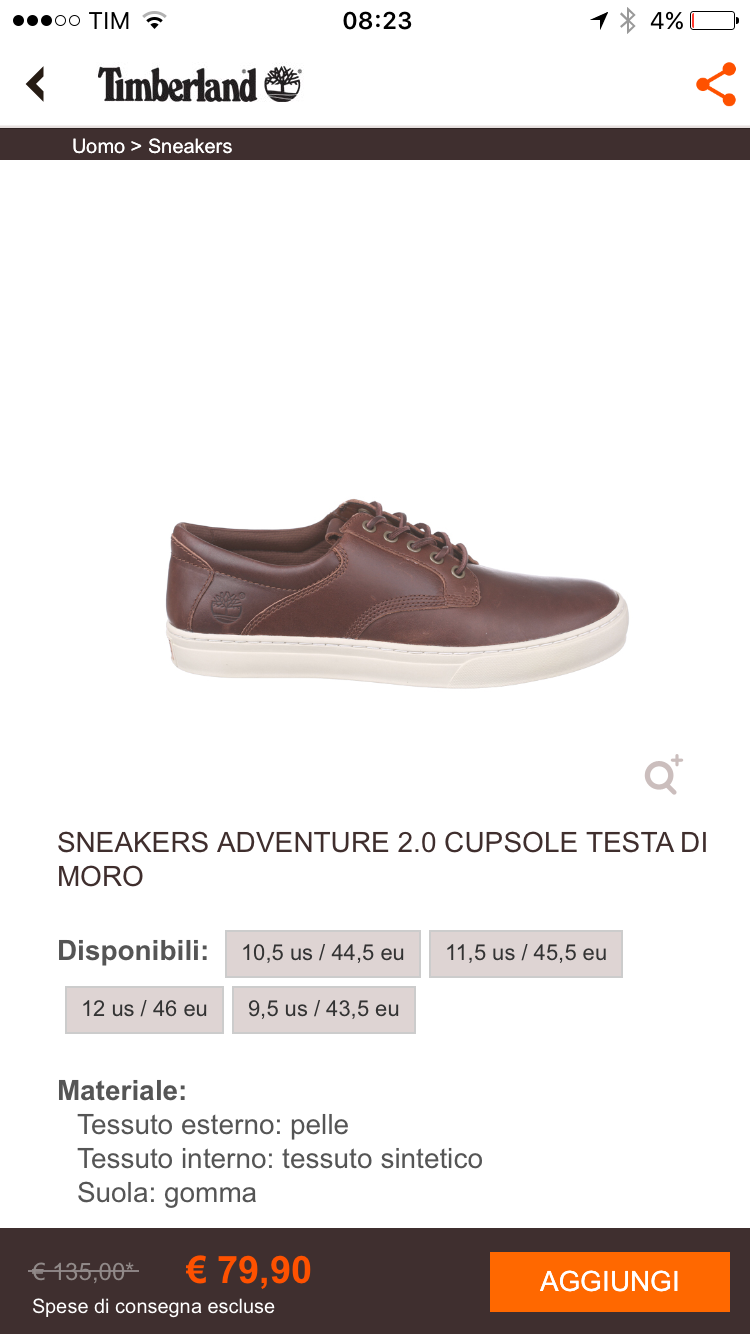Open the brown sneaker product image

tap(396, 592)
